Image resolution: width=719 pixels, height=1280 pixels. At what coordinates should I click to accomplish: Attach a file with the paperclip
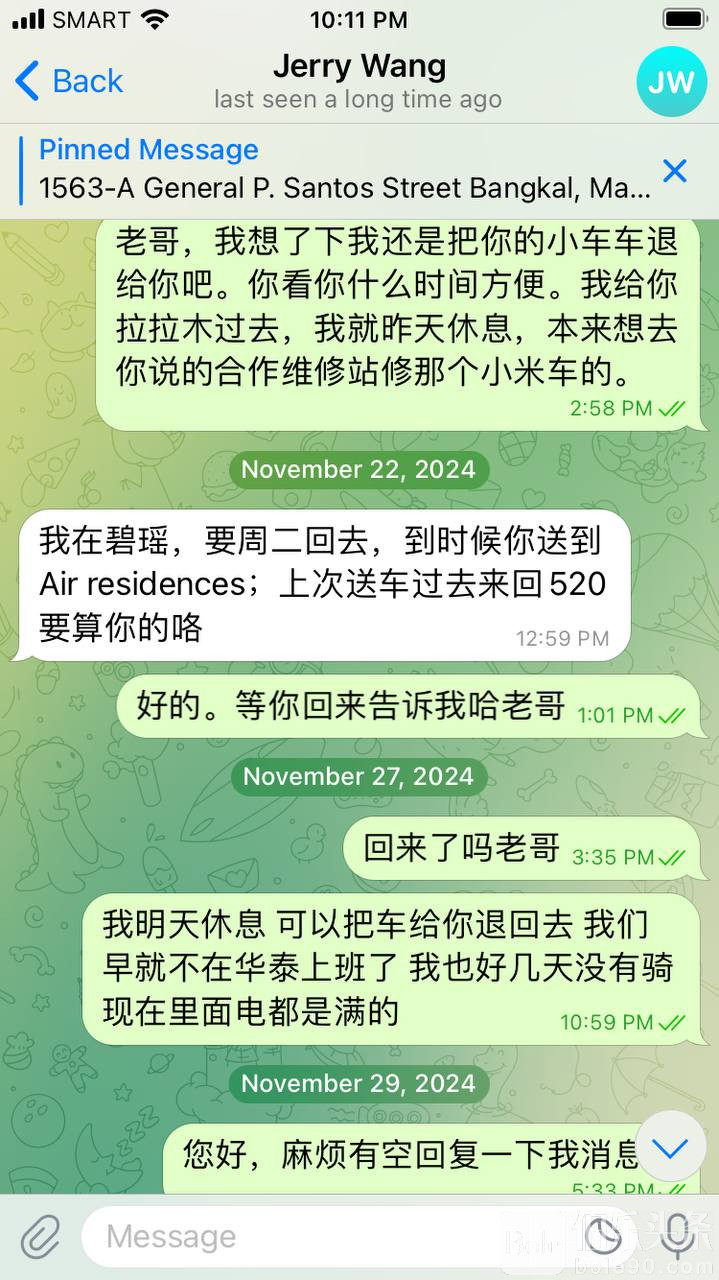[x=40, y=1237]
